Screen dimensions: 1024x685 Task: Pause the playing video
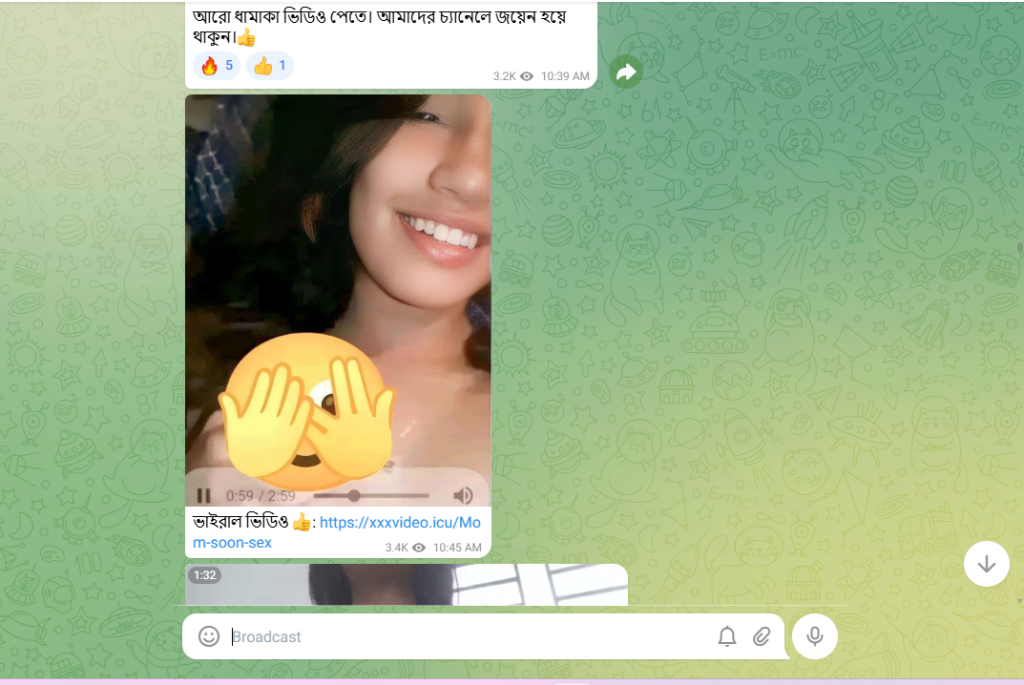pos(204,495)
